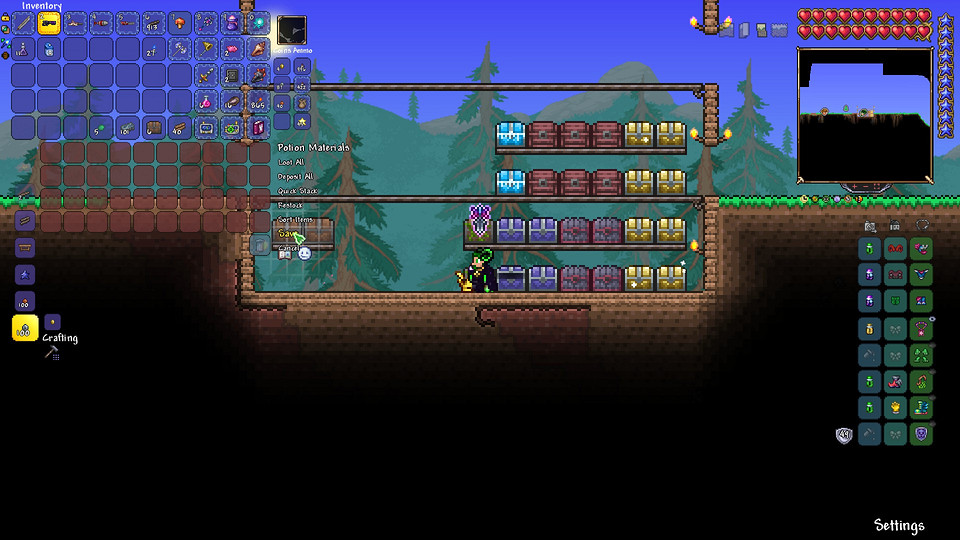Tap Loot All in the chest menu
This screenshot has width=960, height=540.
[291, 162]
